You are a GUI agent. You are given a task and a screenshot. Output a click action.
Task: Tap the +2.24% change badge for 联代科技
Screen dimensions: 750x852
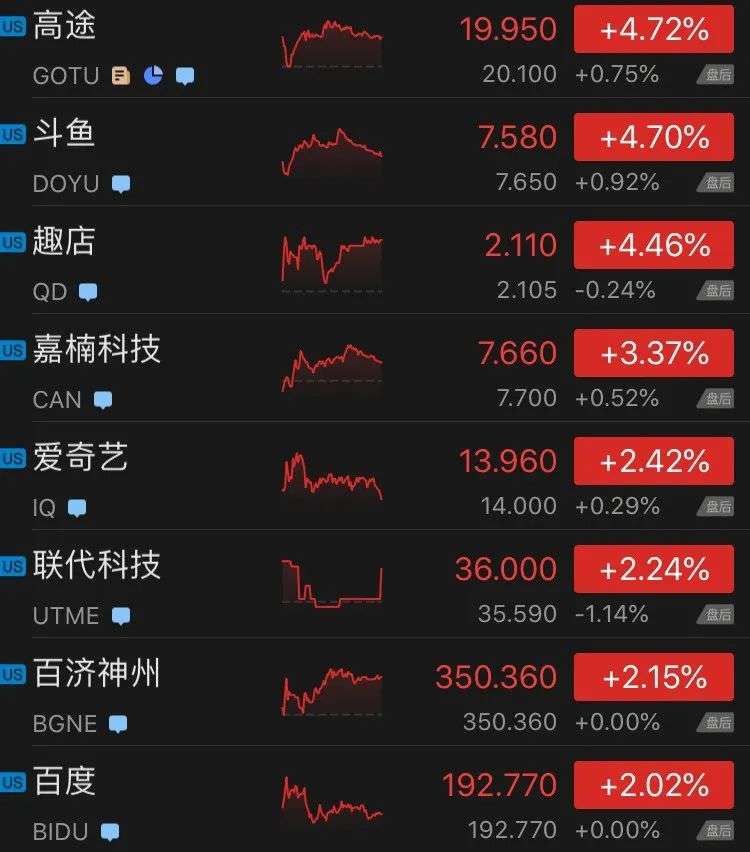[654, 569]
